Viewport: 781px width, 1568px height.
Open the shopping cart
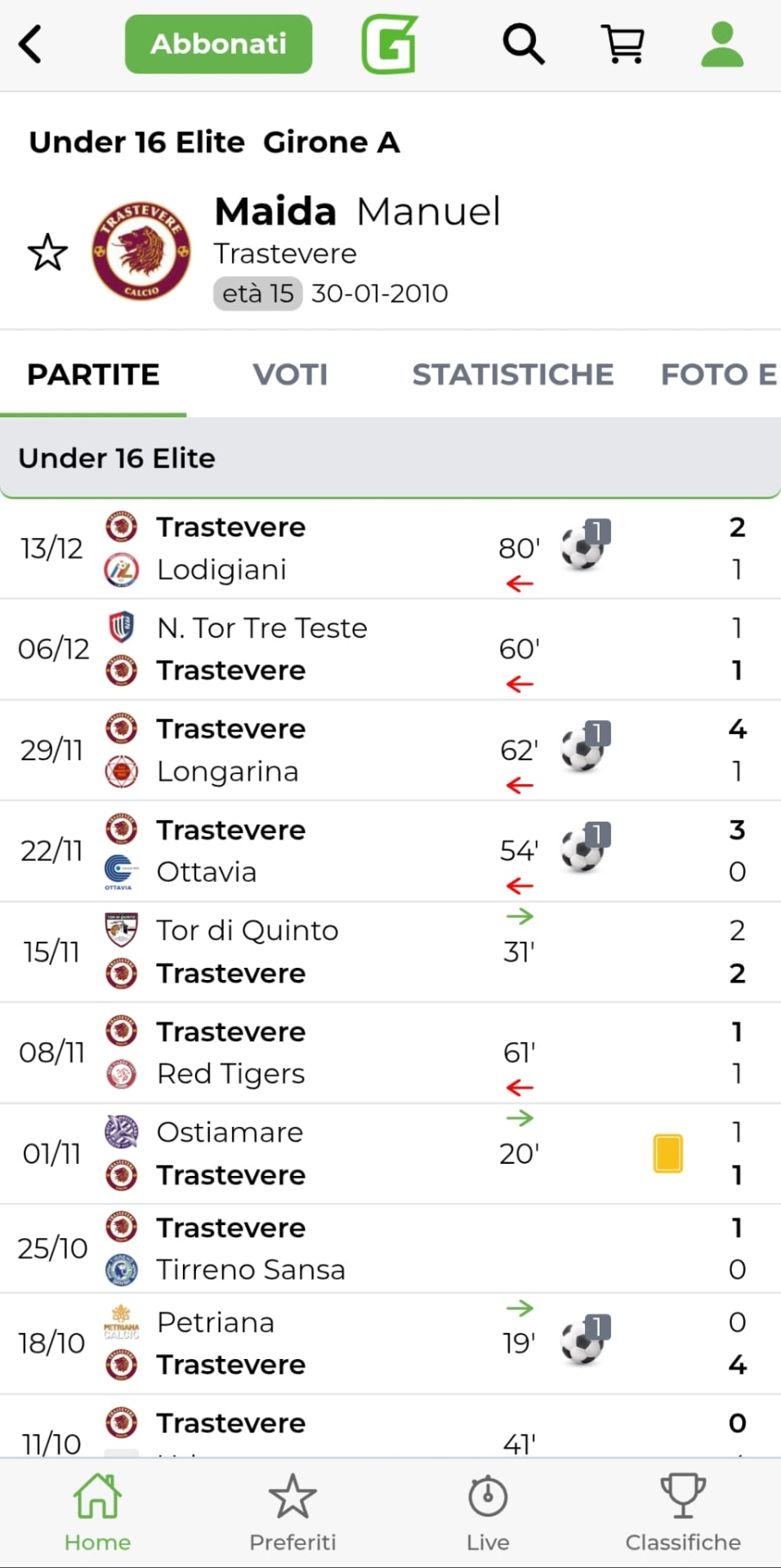pyautogui.click(x=623, y=44)
